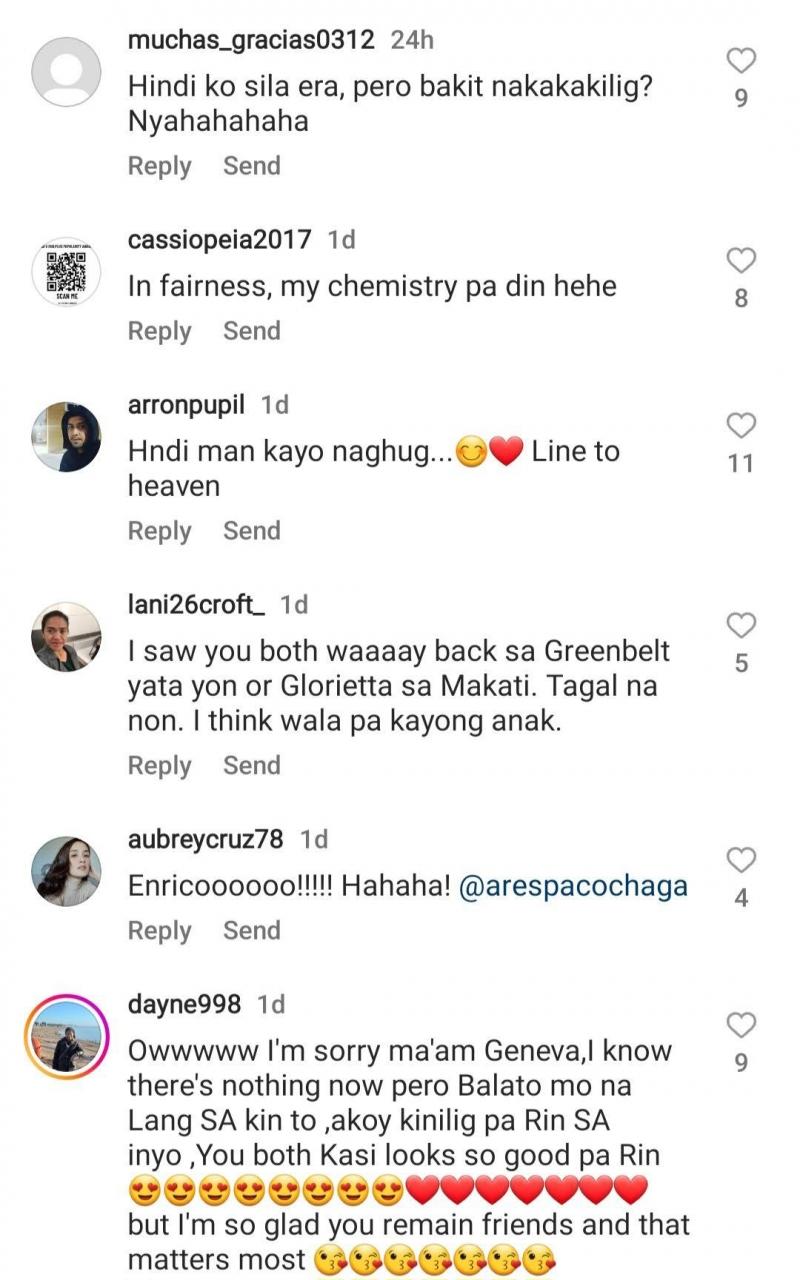Like cassiopeia2017's comment
The image size is (800, 1280).
[x=741, y=262]
